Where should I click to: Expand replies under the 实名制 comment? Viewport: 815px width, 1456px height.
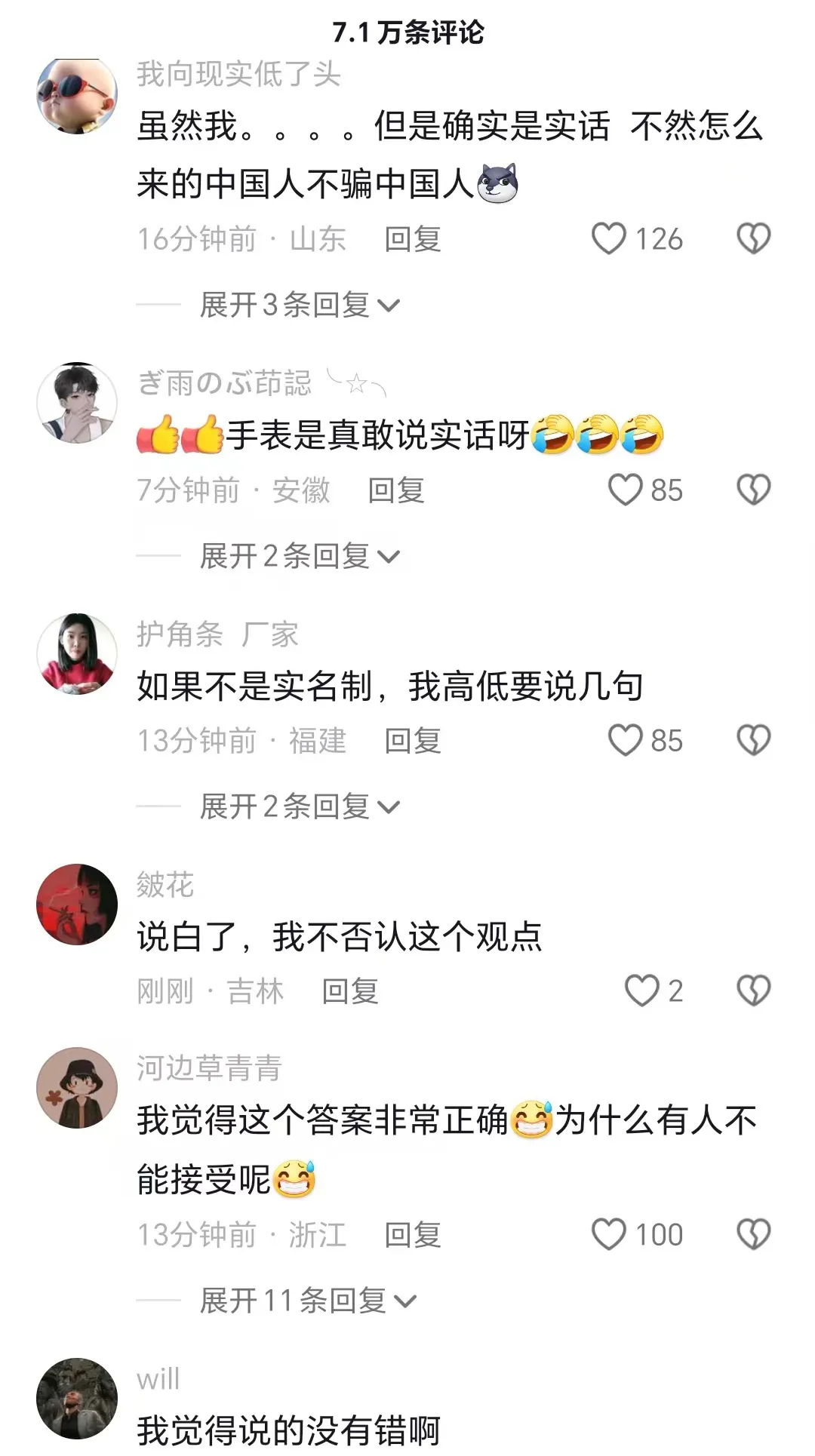point(300,807)
